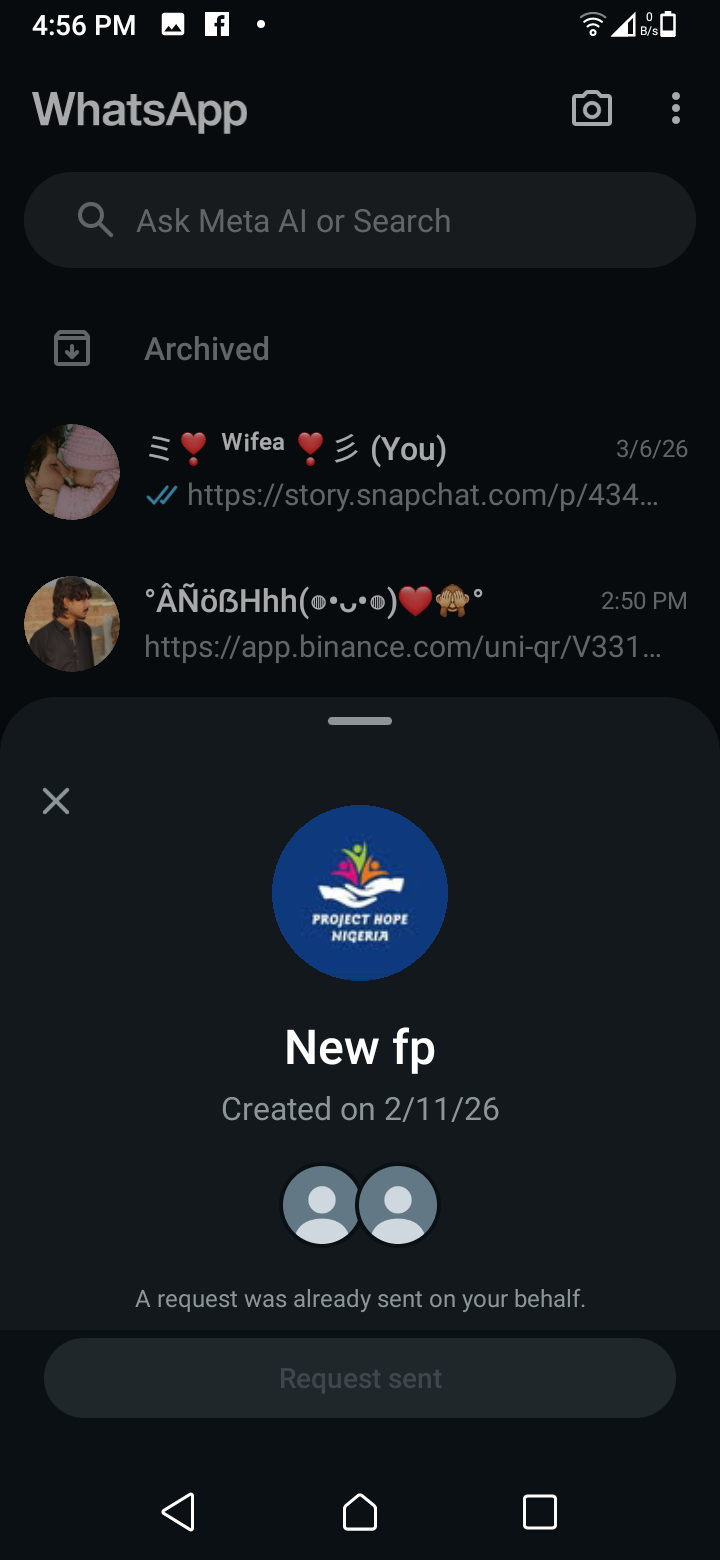Close the New fp group sheet
Screen dimensions: 720x1560
tap(56, 801)
